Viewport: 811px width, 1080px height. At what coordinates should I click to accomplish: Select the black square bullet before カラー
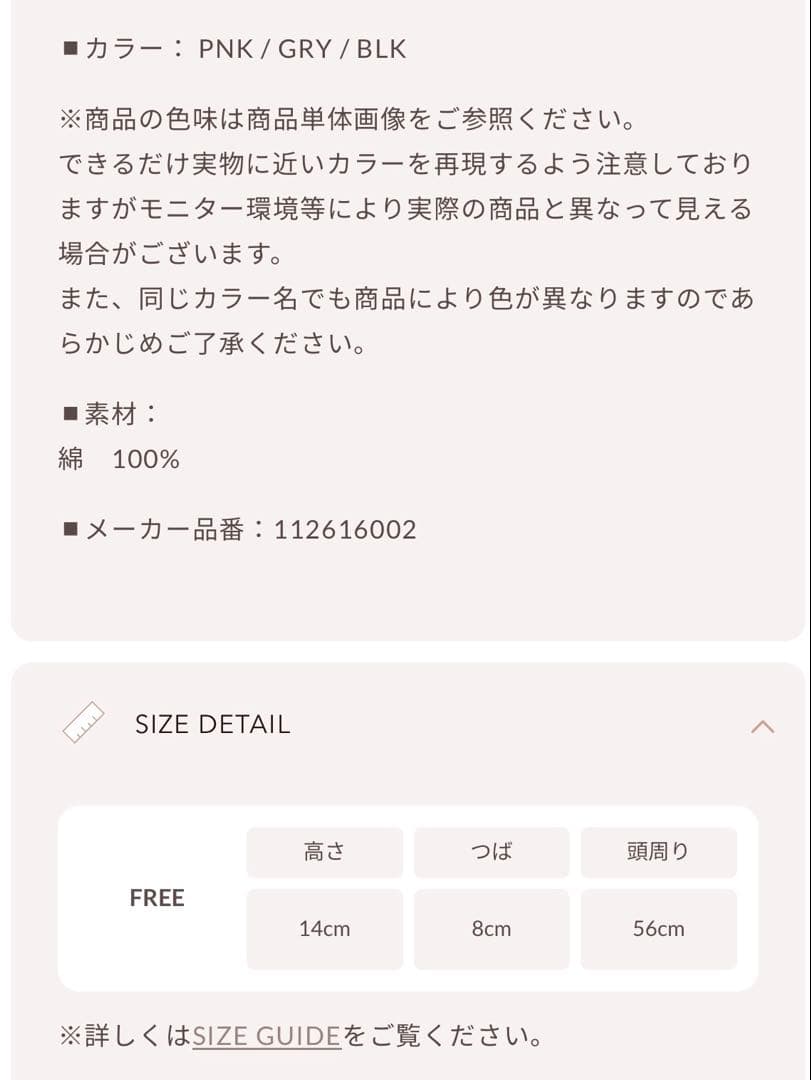(x=70, y=47)
